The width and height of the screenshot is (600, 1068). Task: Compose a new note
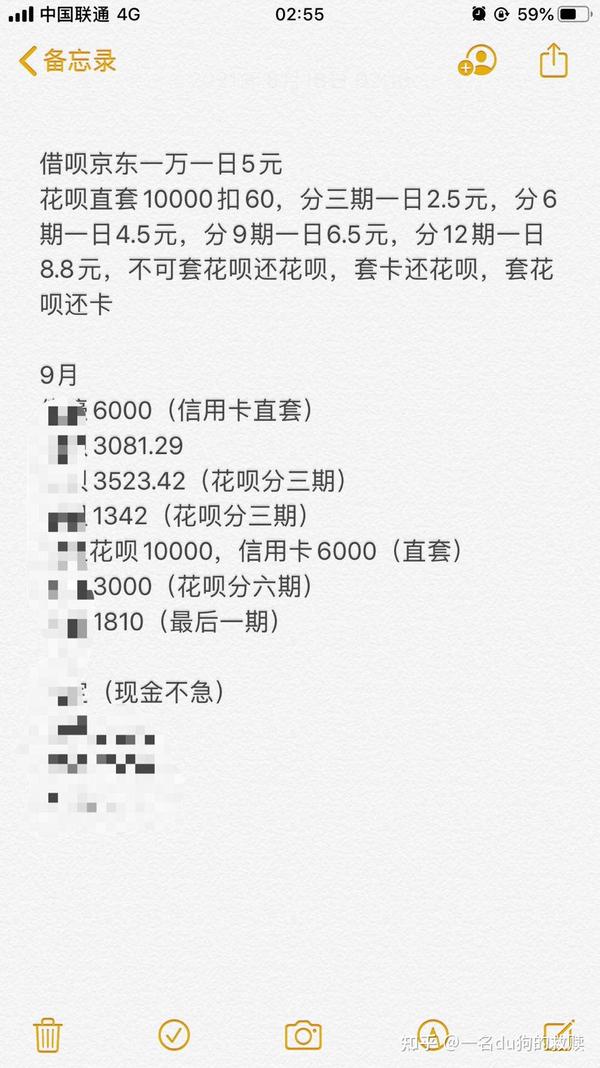558,1034
